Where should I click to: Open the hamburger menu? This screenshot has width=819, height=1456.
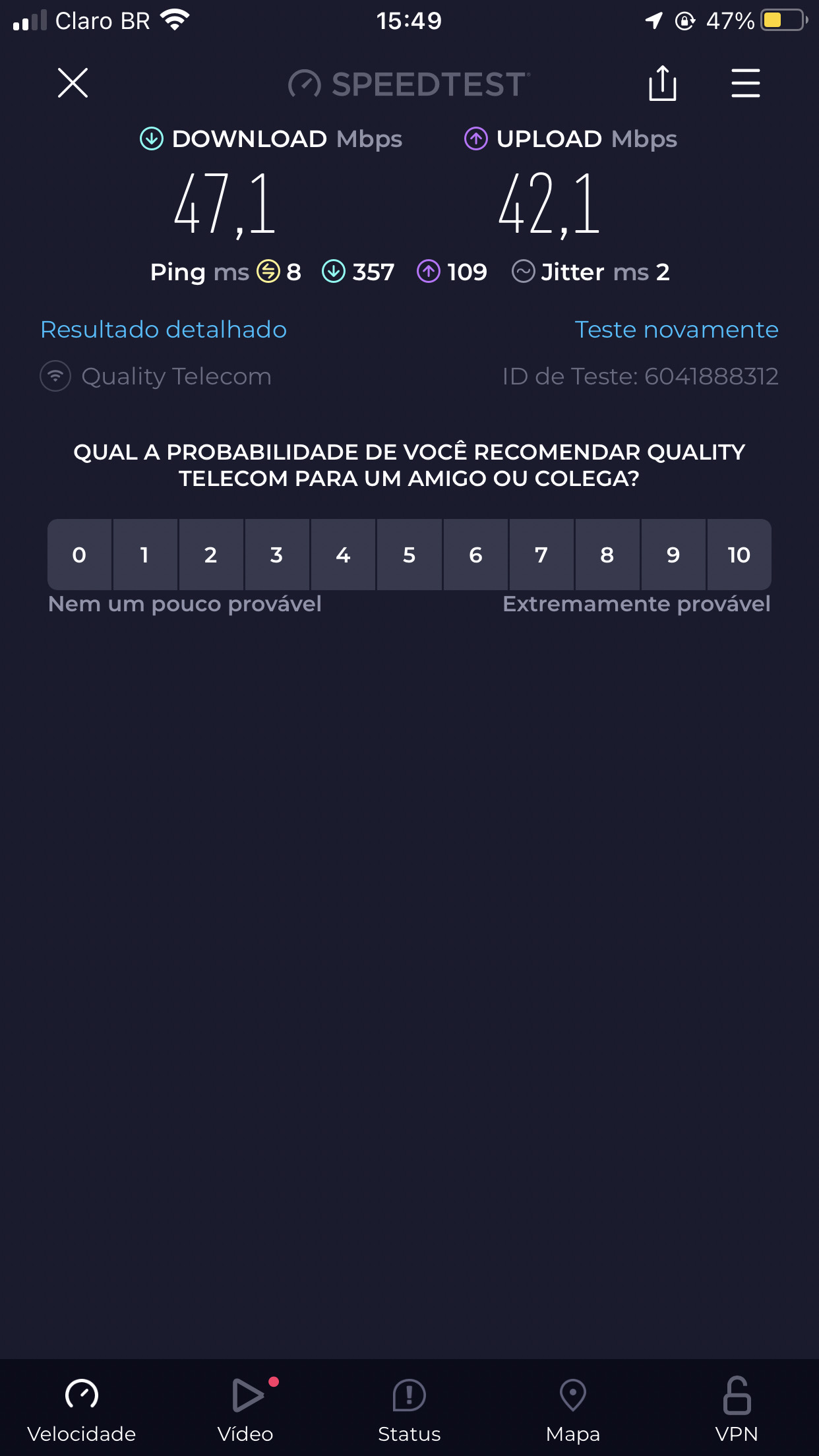click(745, 84)
